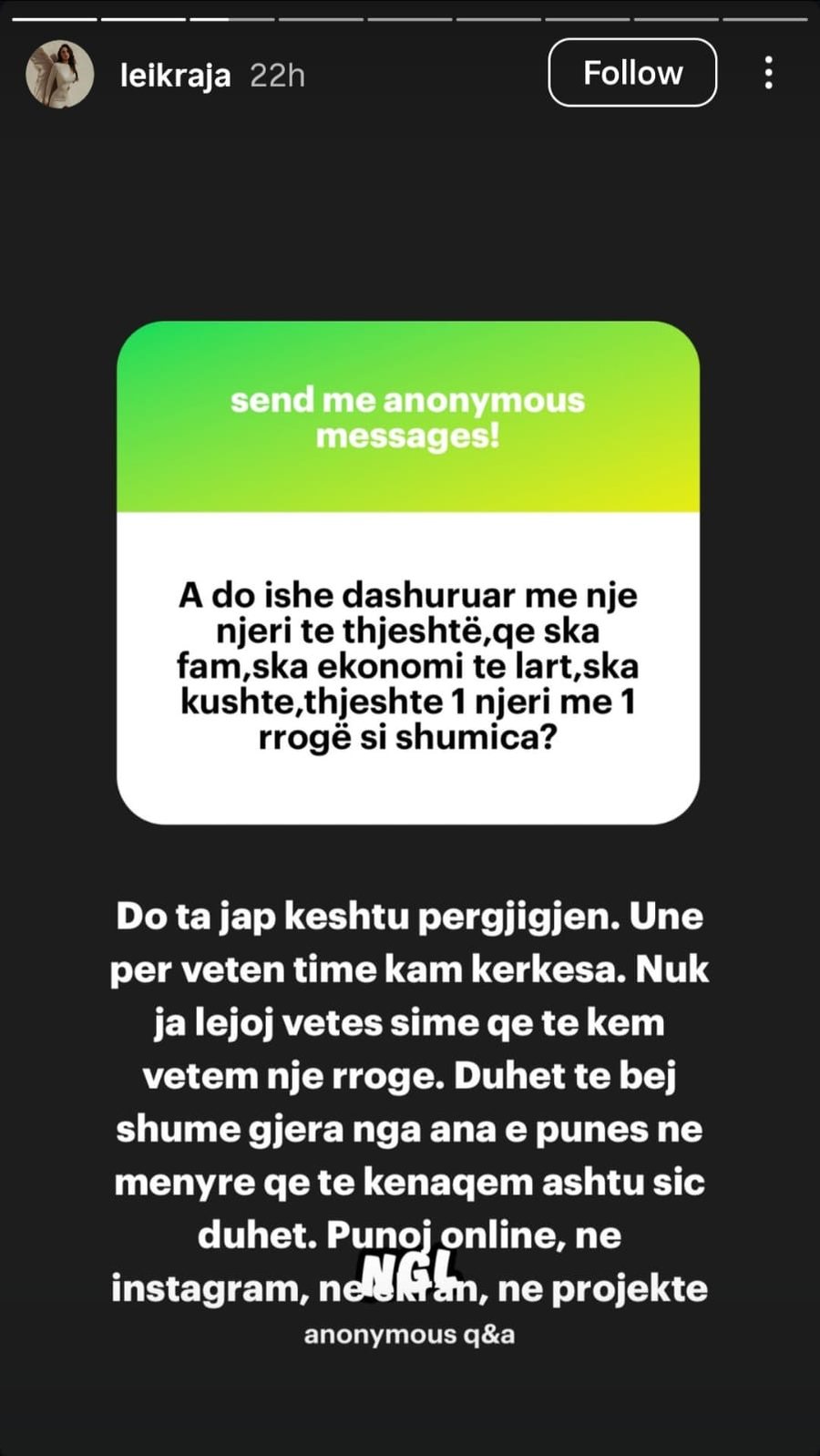Open leikraja's circular profile picture

pyautogui.click(x=58, y=74)
